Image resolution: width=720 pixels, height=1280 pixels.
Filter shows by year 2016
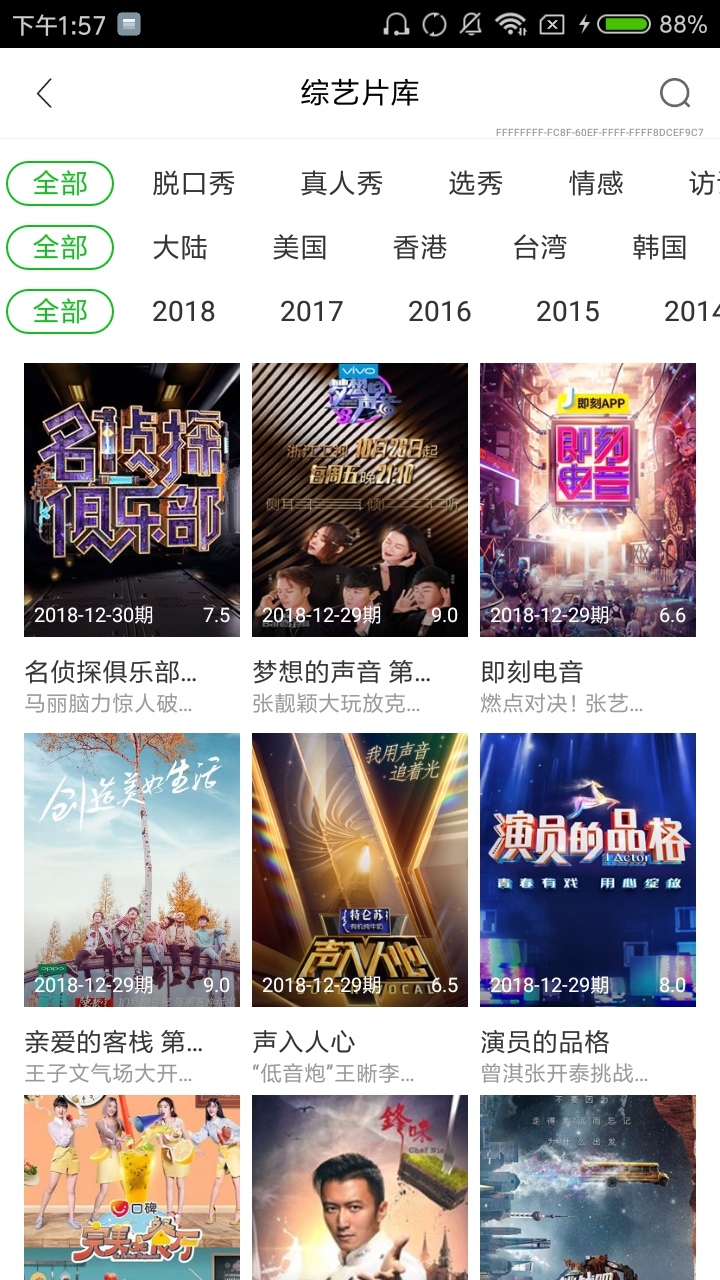pos(441,311)
